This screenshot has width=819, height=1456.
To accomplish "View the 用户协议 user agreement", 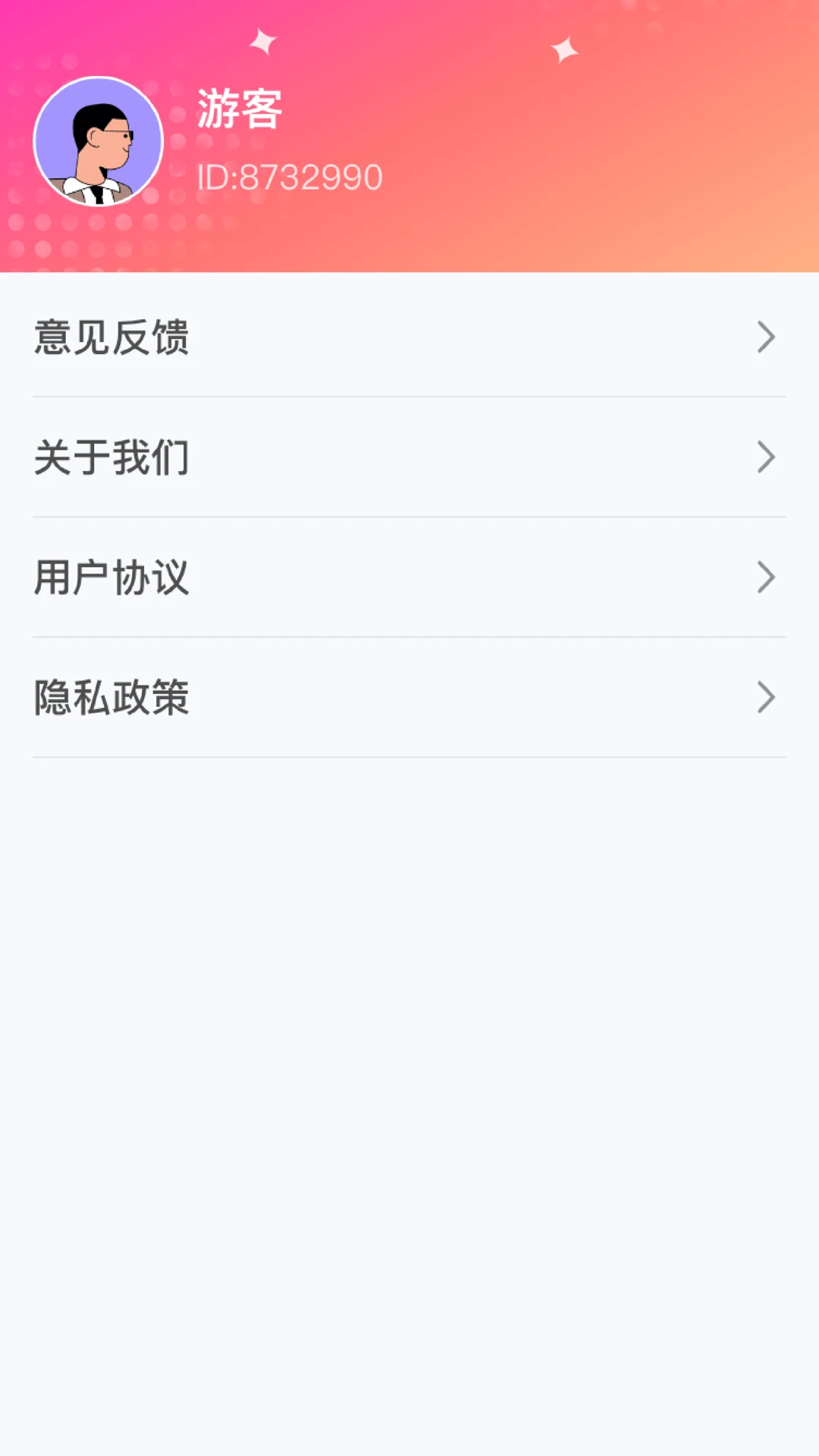I will (x=111, y=579).
